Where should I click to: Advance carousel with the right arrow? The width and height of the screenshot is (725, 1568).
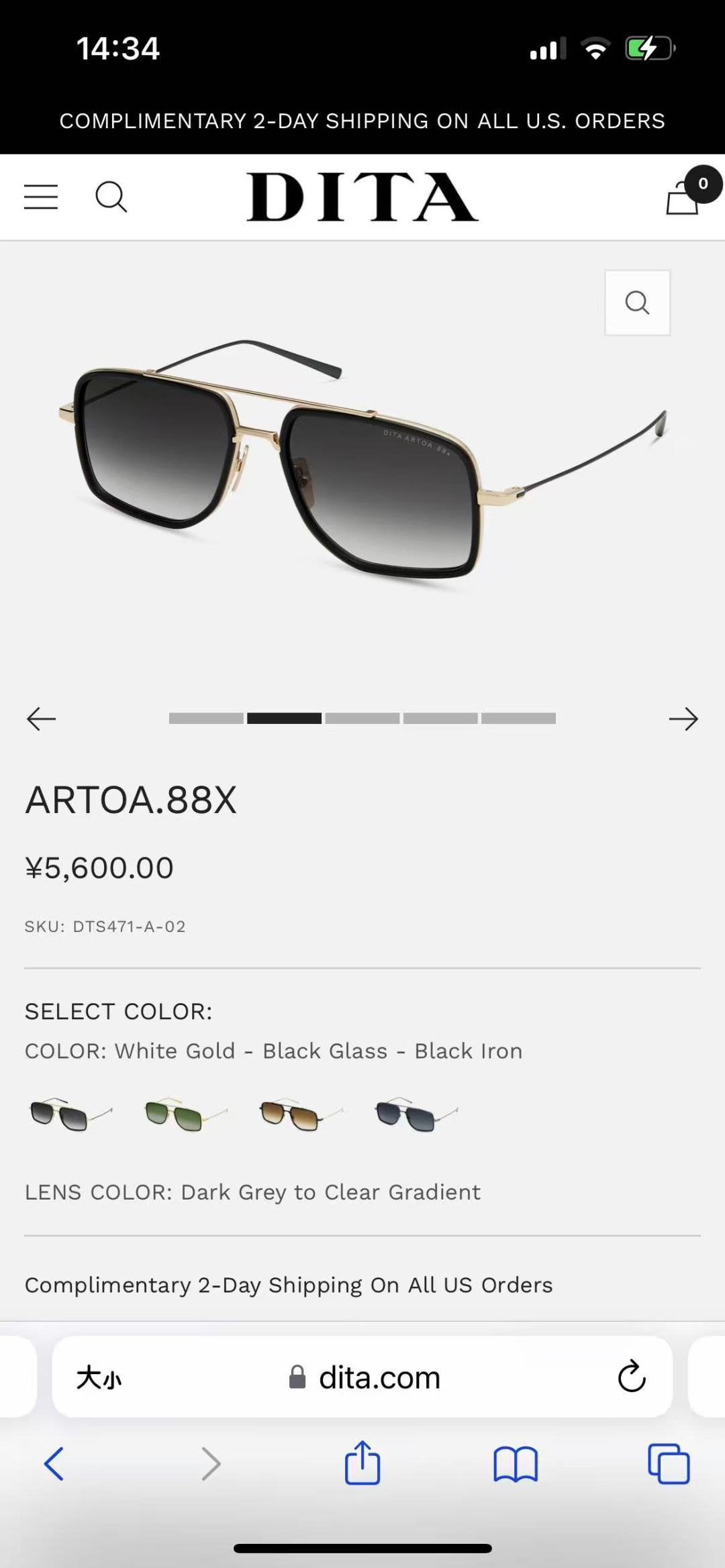(x=684, y=719)
